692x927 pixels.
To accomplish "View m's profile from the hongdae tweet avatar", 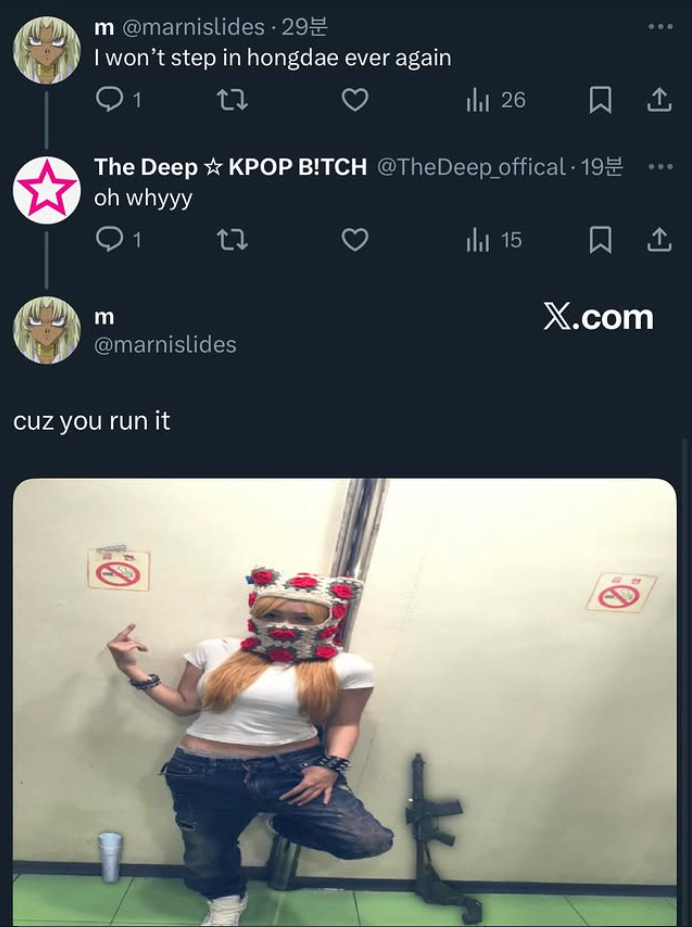I will point(46,49).
